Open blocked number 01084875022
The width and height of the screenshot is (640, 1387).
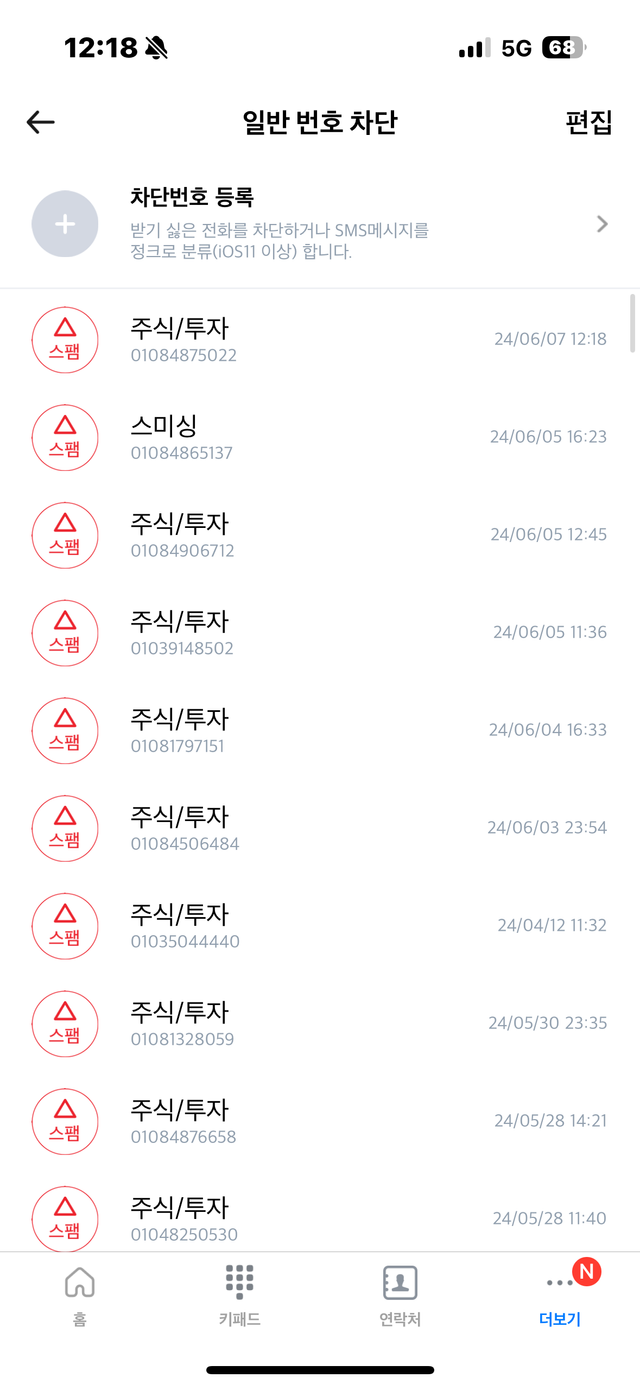coord(320,340)
